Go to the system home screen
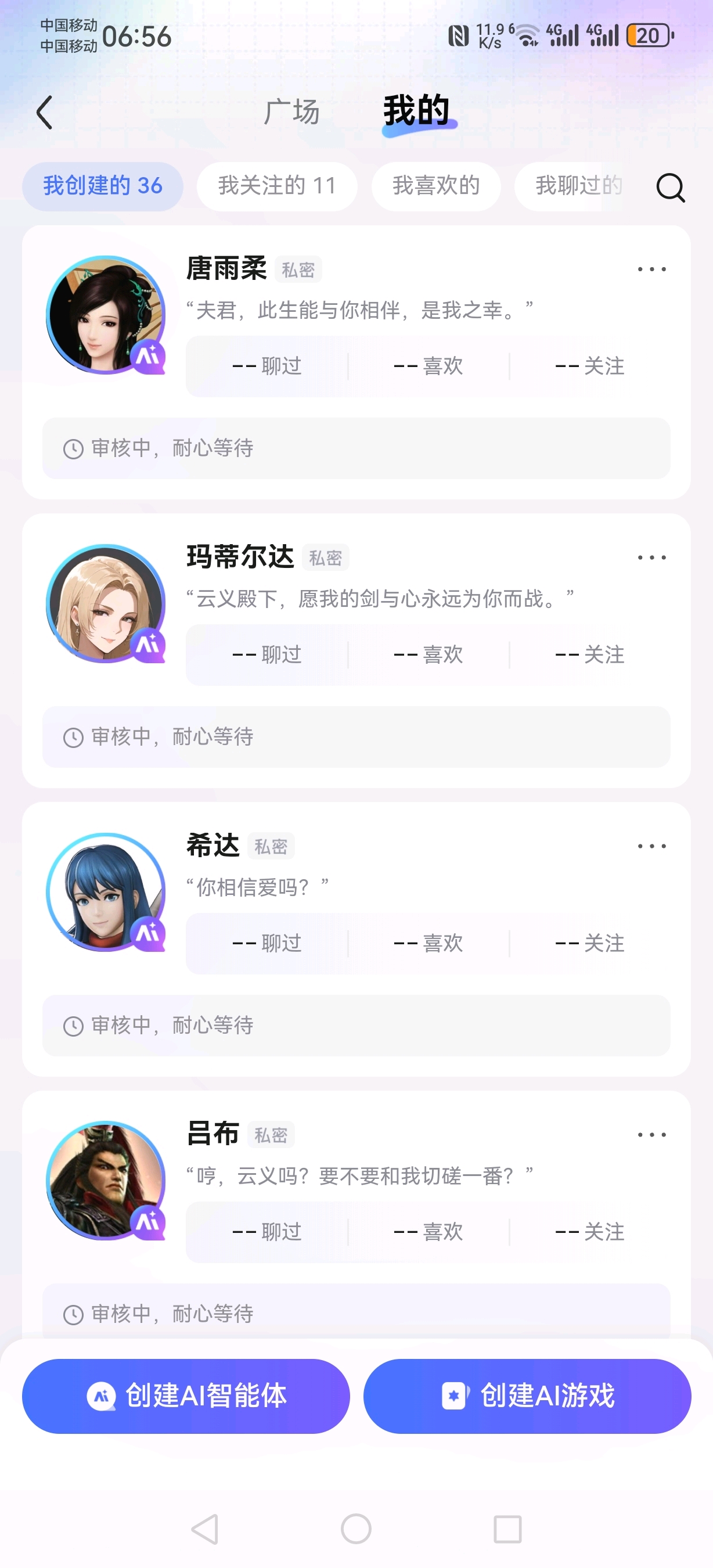Viewport: 713px width, 1568px height. coord(356,1529)
